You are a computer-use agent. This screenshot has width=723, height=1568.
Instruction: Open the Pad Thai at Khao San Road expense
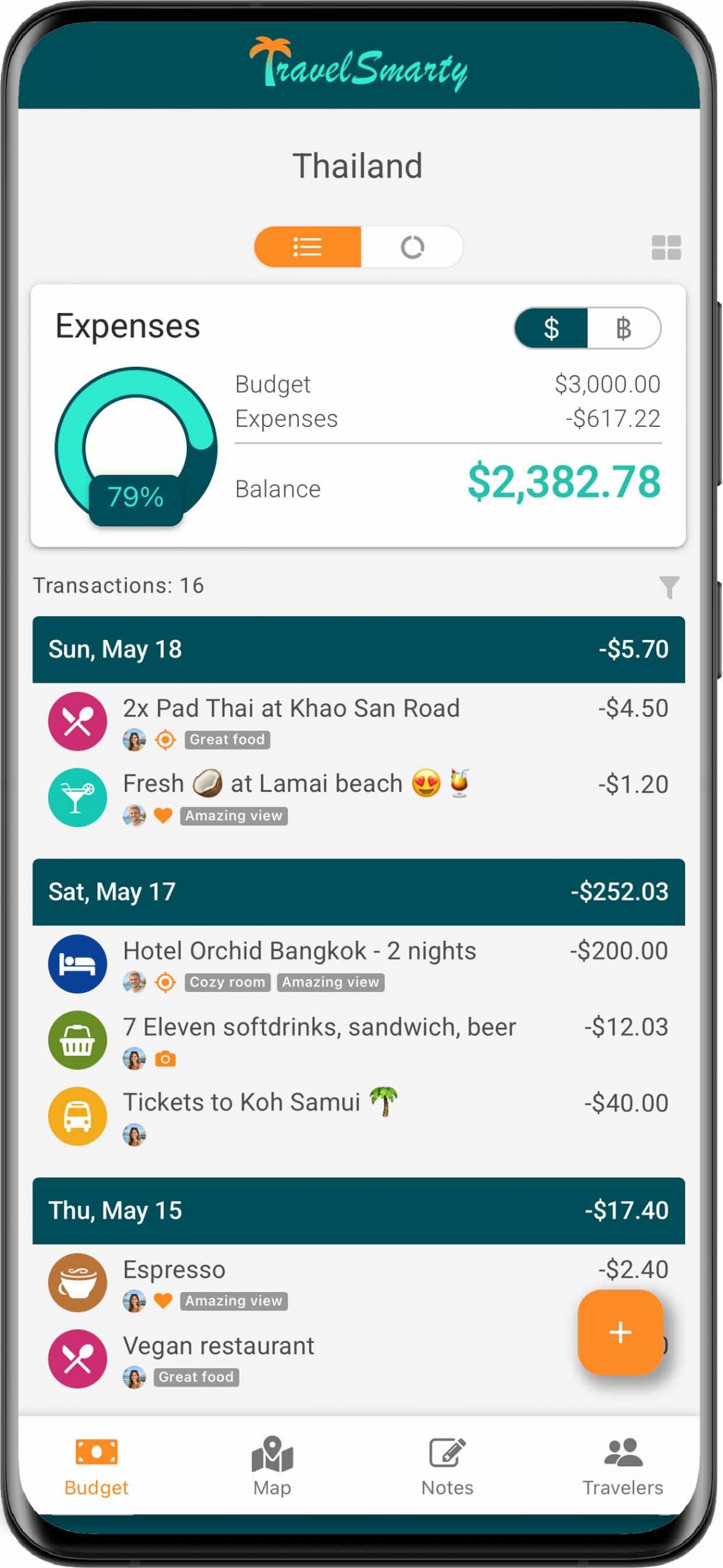[291, 709]
